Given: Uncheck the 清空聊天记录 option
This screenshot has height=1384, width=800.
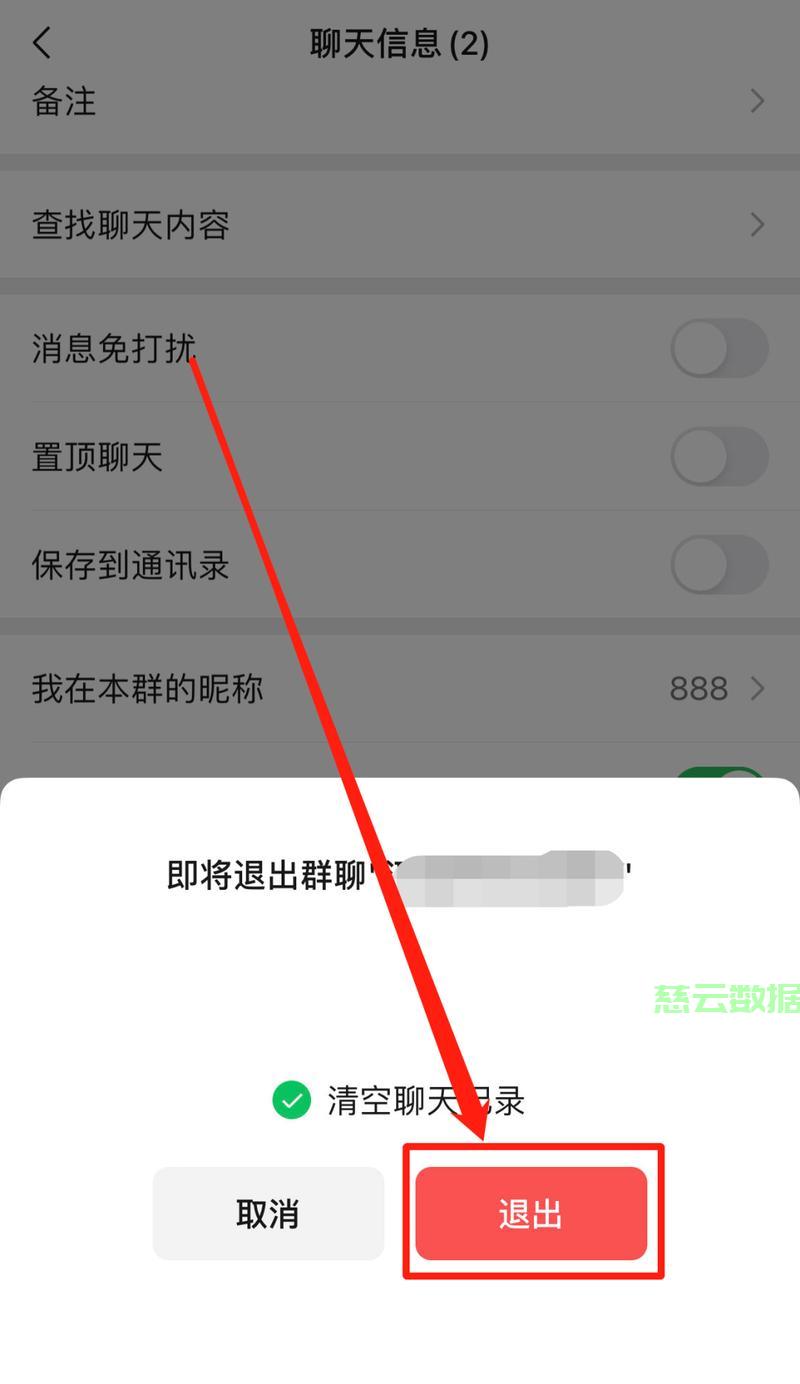Looking at the screenshot, I should point(292,1100).
